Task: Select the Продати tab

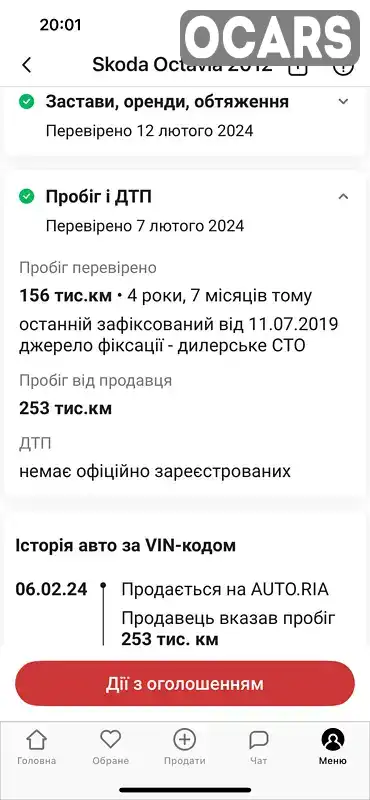Action: [x=185, y=747]
